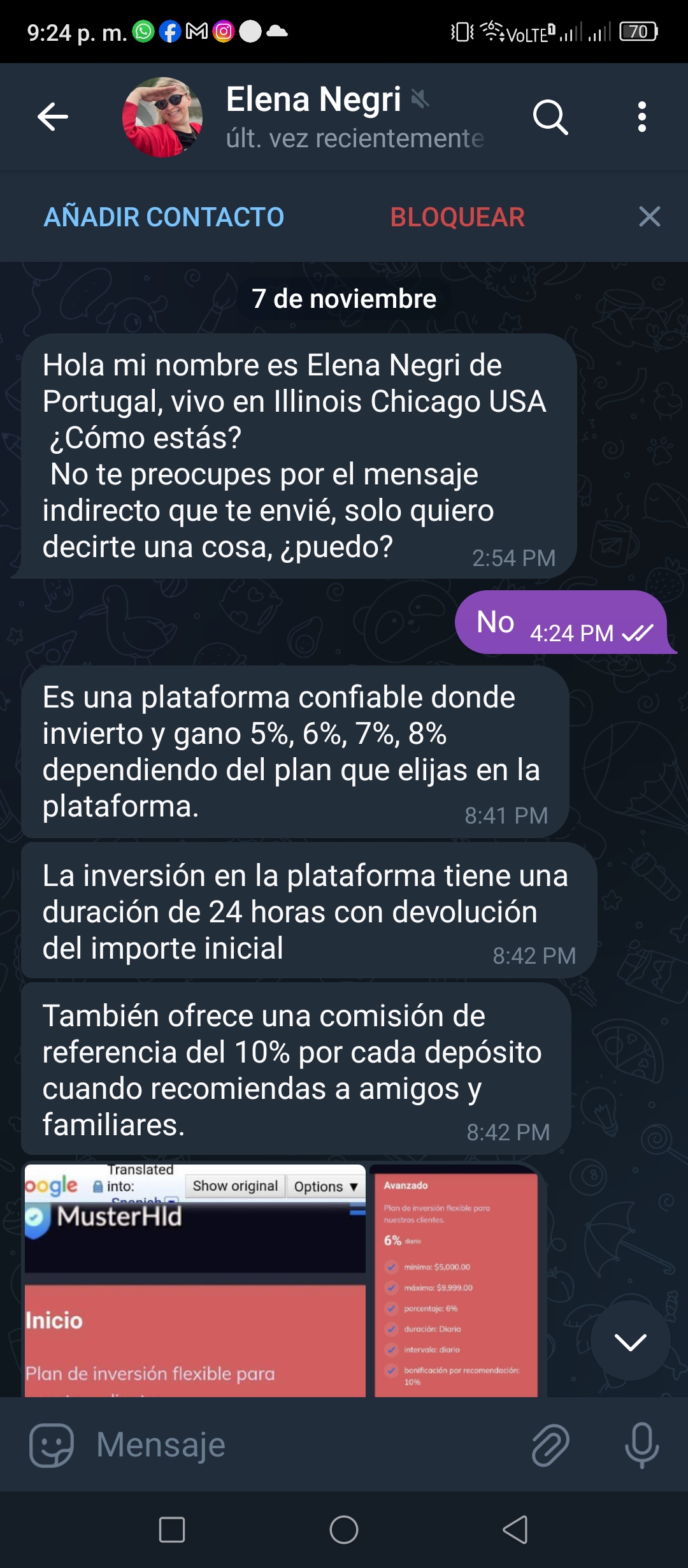Open the MusterHld screenshot image

click(x=195, y=1281)
